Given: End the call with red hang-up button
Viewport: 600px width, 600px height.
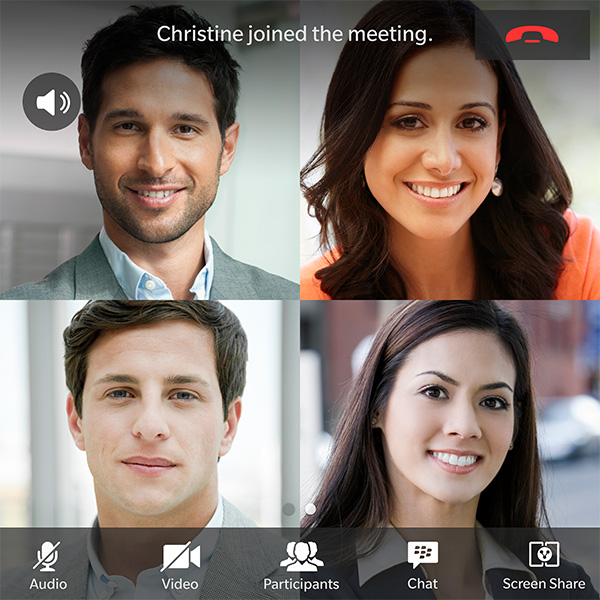Looking at the screenshot, I should [x=532, y=35].
